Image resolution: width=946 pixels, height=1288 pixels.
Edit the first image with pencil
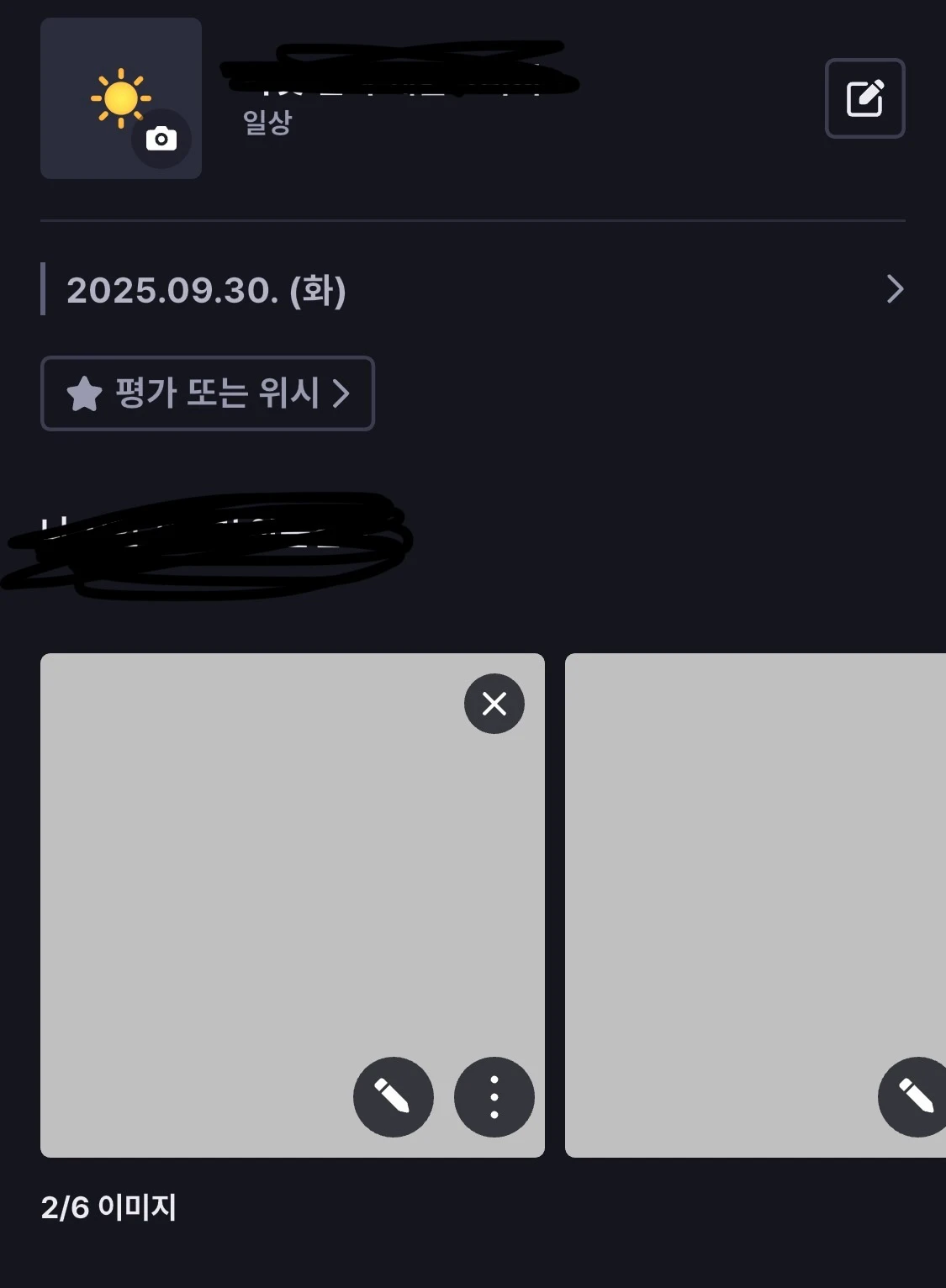coord(393,1096)
